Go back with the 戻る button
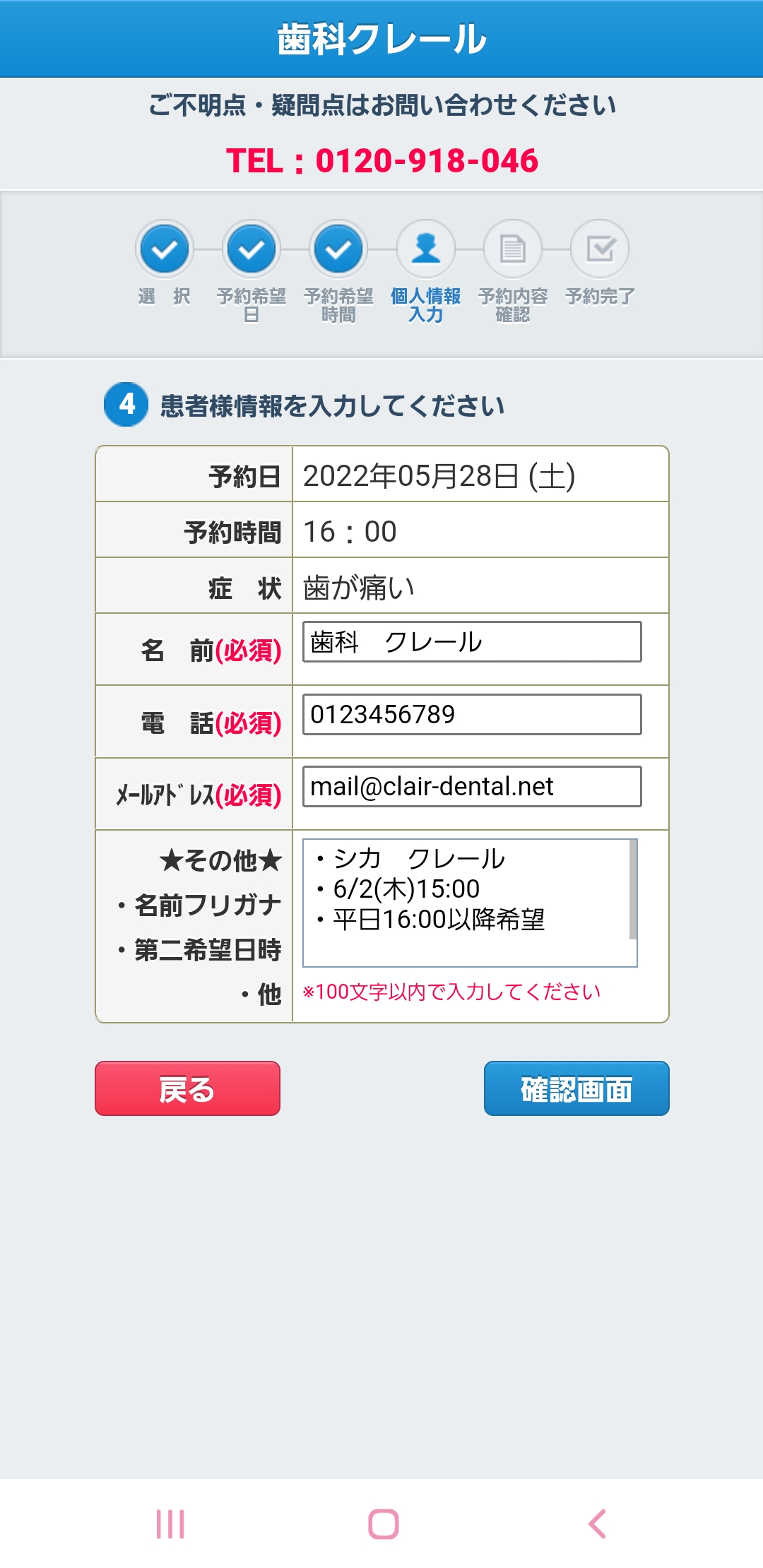 point(187,1088)
